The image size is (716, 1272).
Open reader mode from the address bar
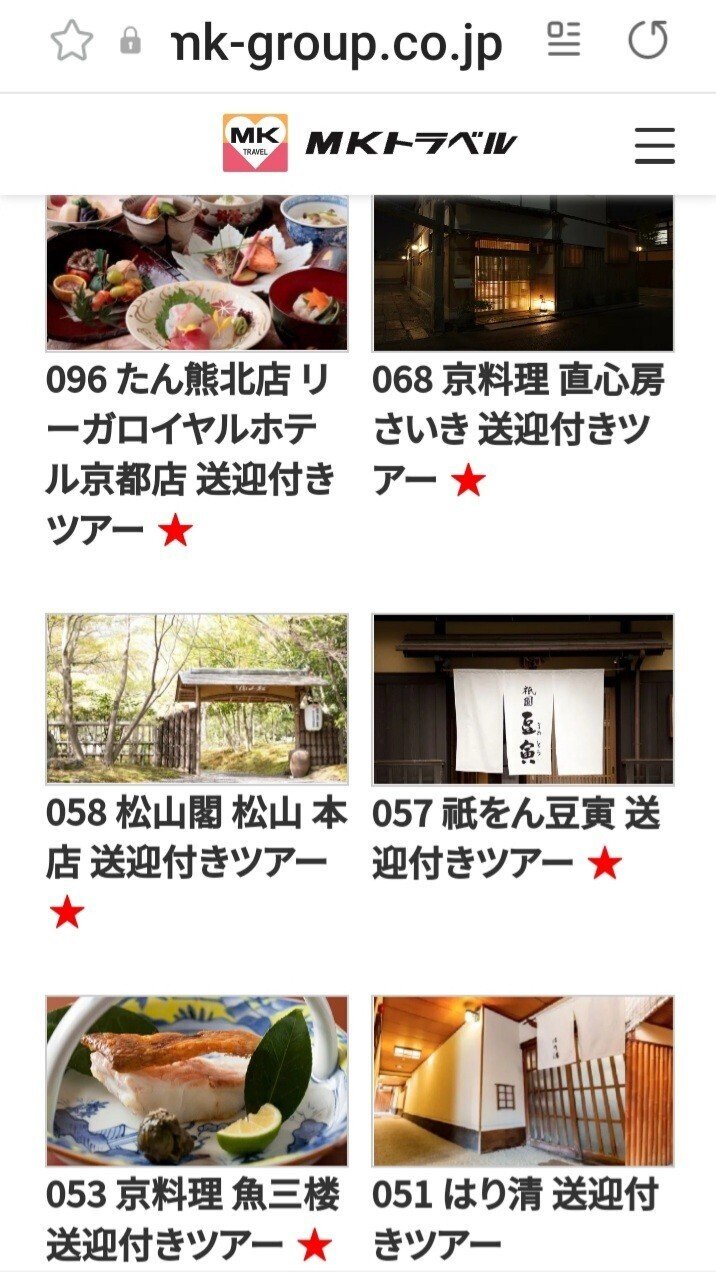point(564,40)
